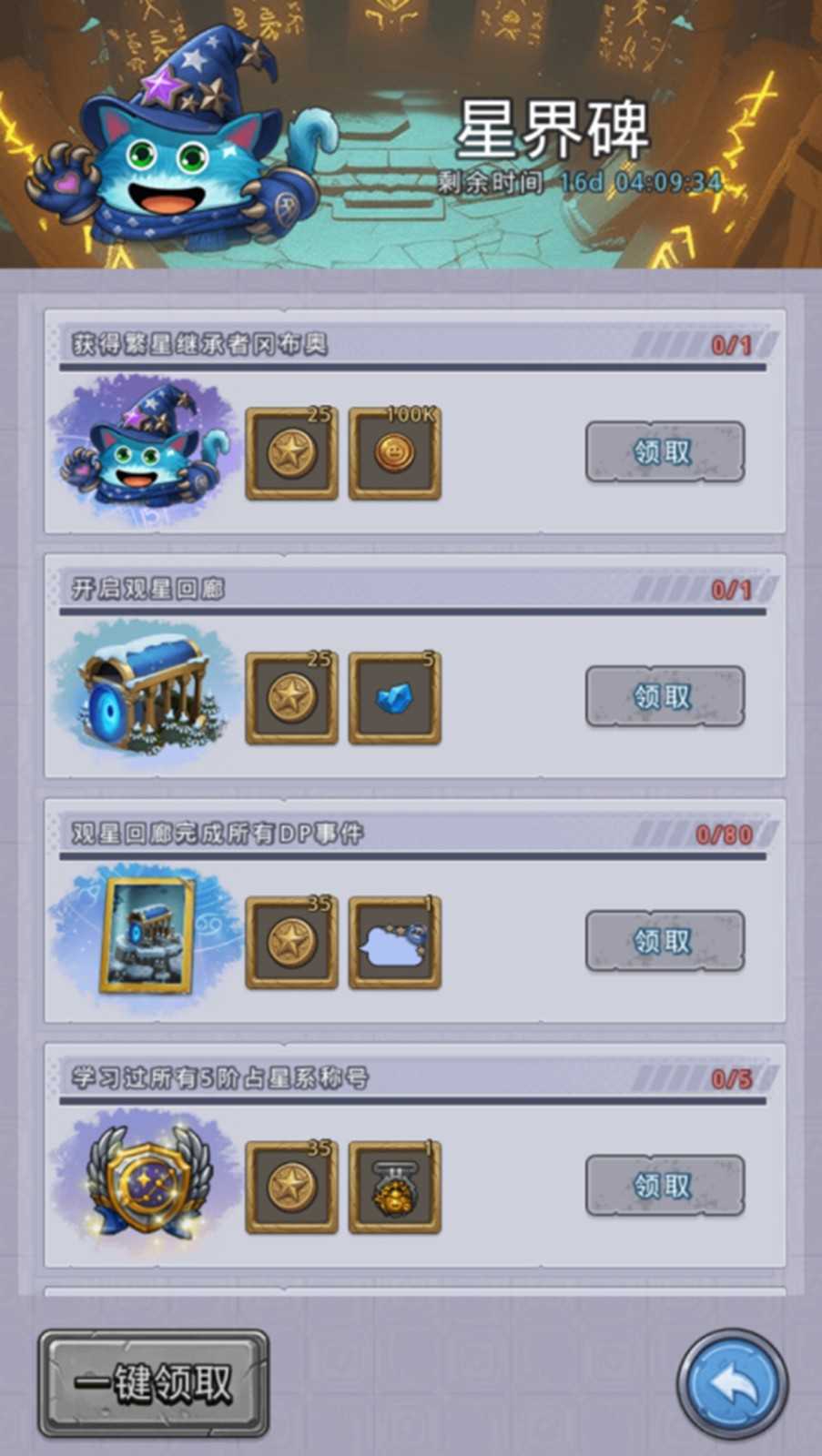View the 100K gold coin reward item
Image resolution: width=822 pixels, height=1456 pixels.
coord(395,452)
